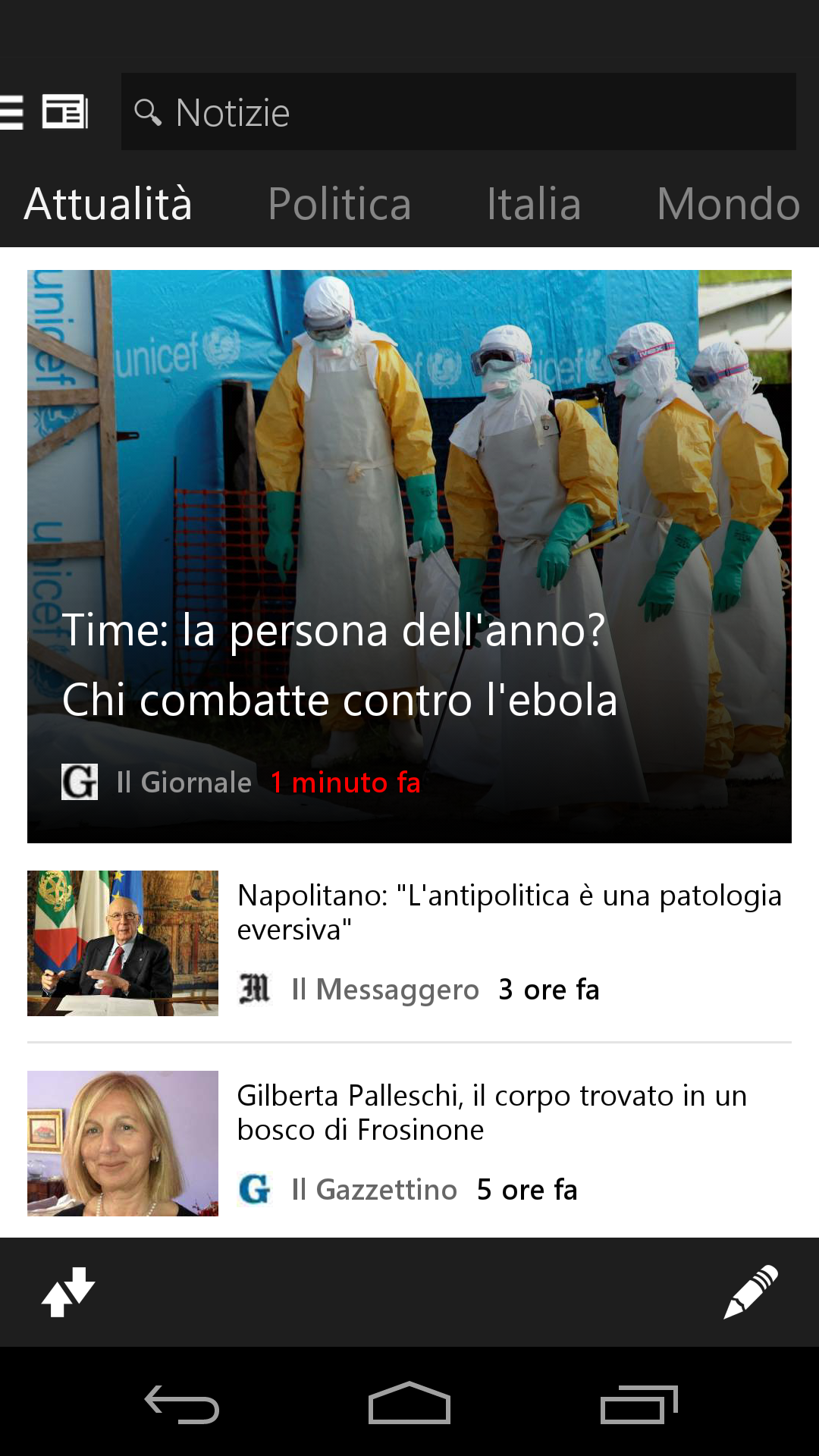819x1456 pixels.
Task: Open the hamburger menu with news icon
Action: point(45,112)
